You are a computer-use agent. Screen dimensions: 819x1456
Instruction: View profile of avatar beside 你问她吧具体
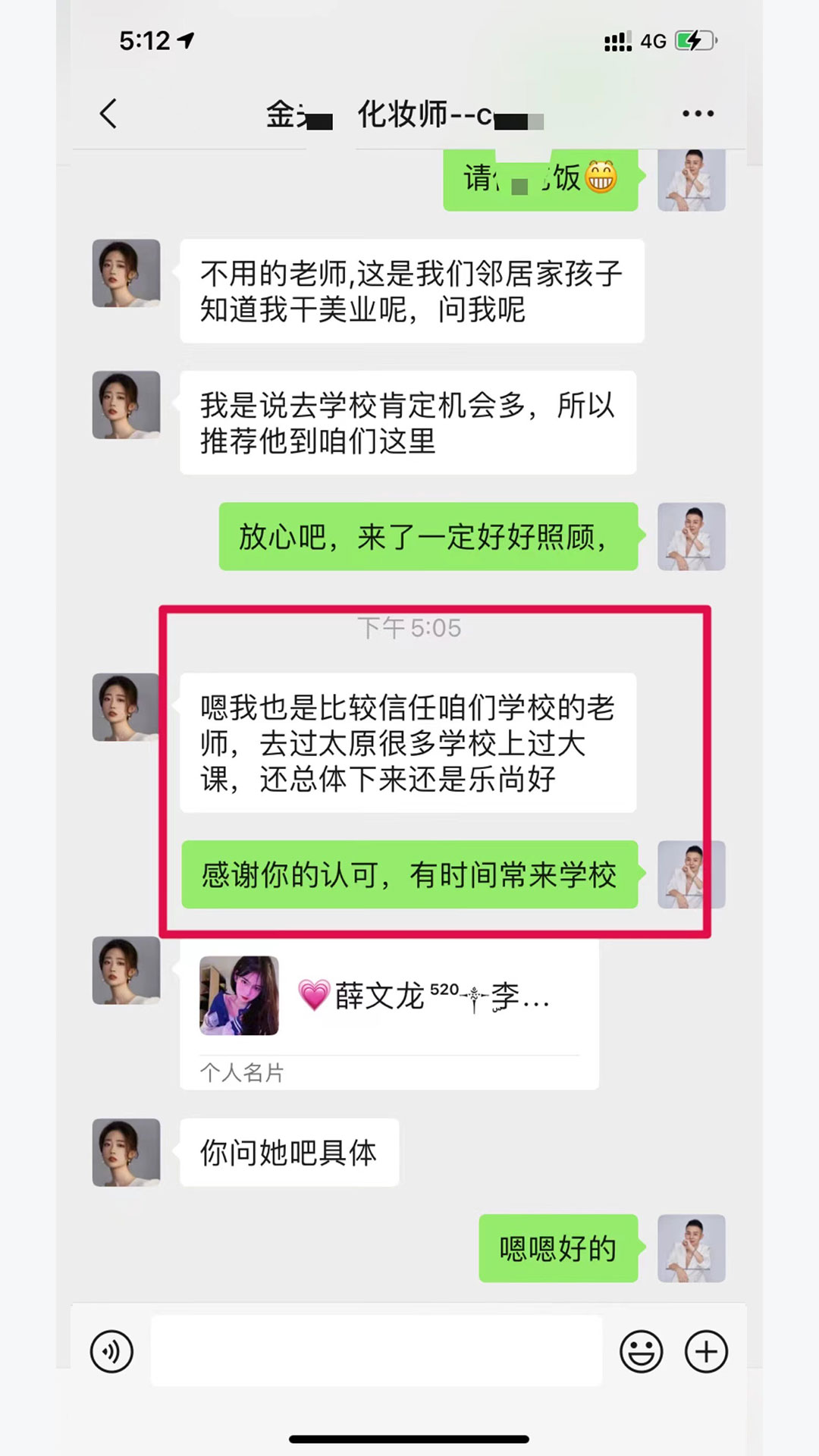pos(126,1152)
